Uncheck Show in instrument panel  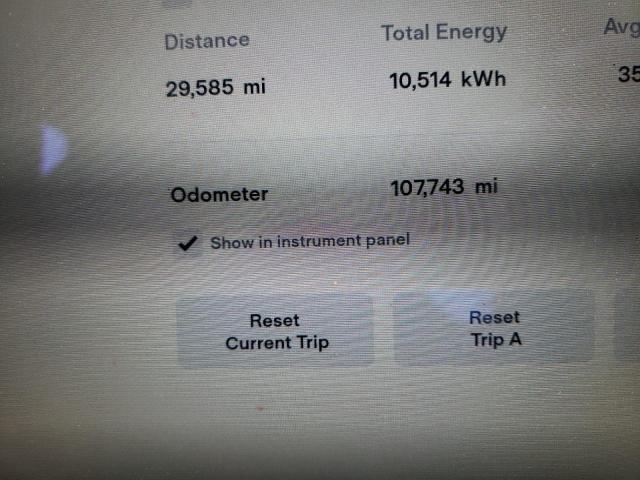pyautogui.click(x=186, y=243)
